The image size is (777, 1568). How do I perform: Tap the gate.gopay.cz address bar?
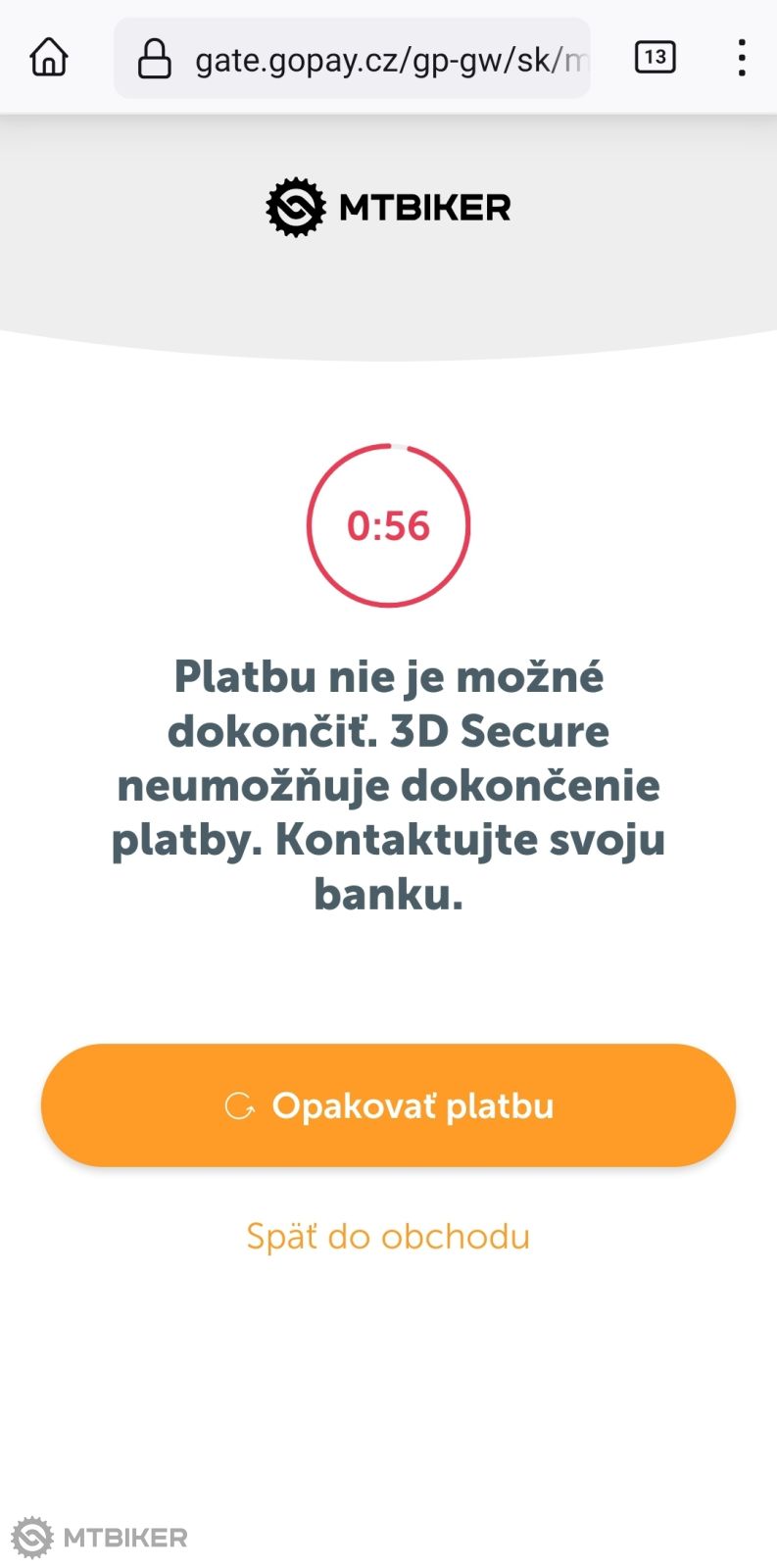[x=372, y=60]
